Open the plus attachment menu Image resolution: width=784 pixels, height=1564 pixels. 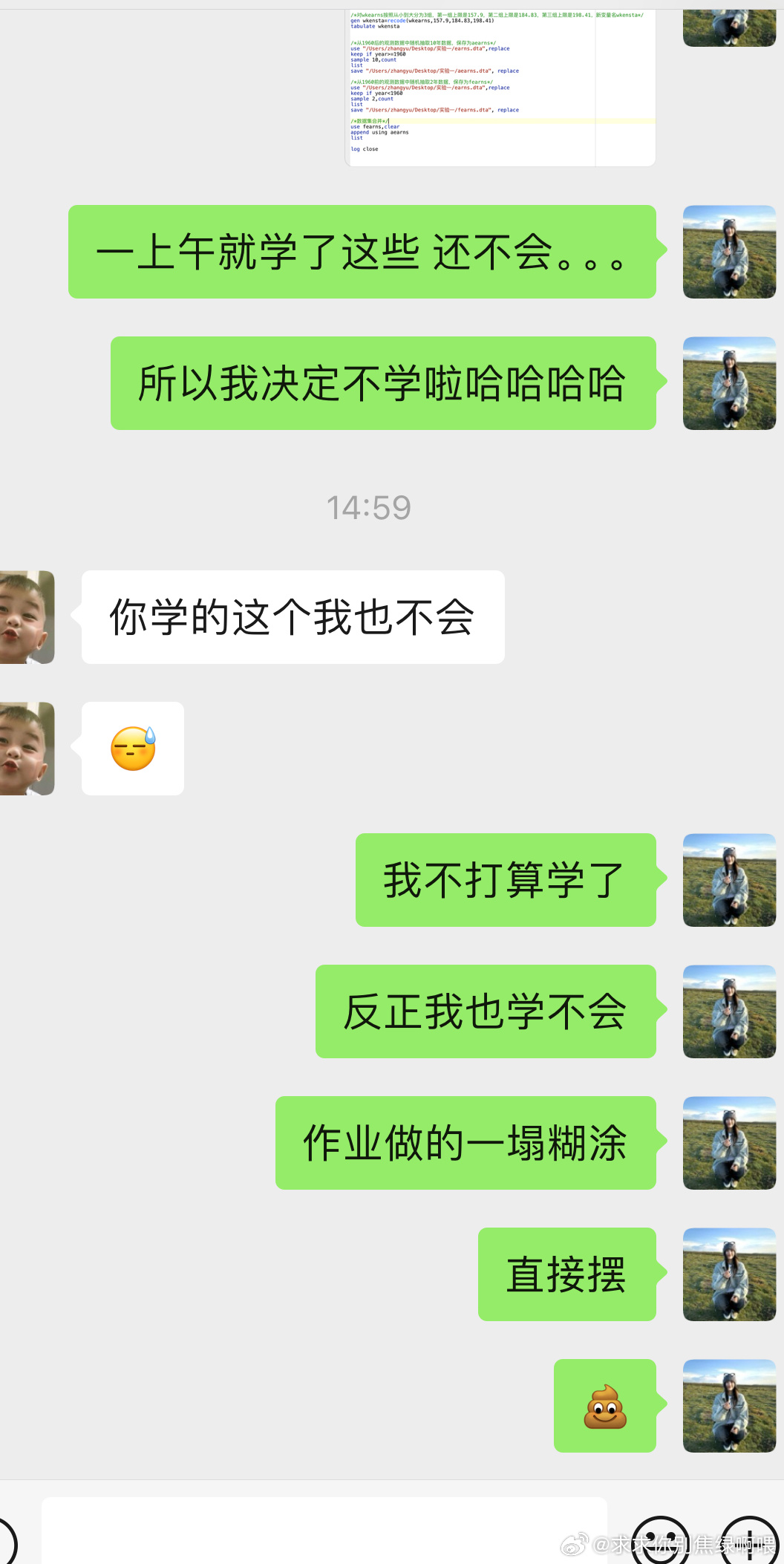pyautogui.click(x=751, y=1541)
